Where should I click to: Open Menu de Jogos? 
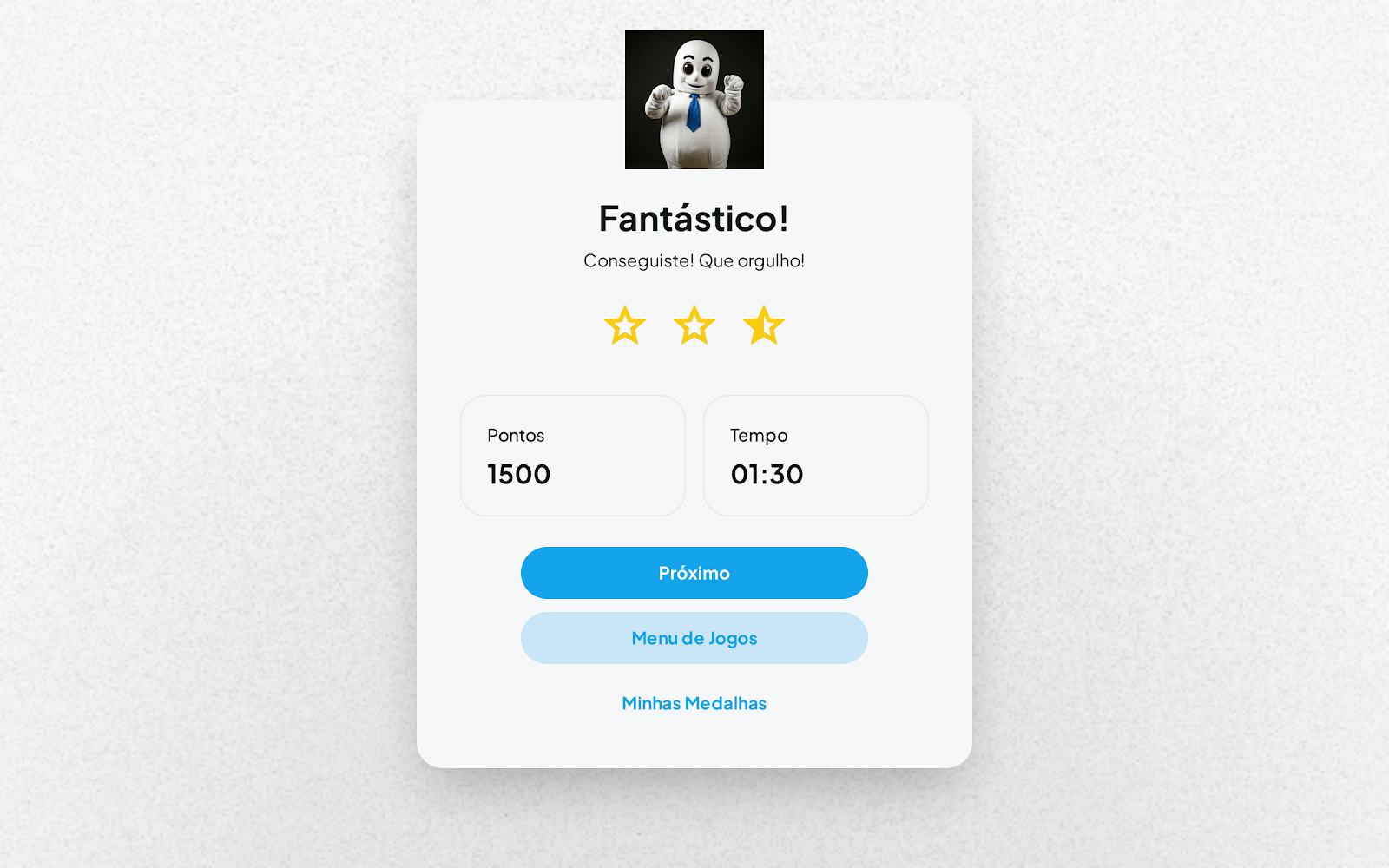[694, 638]
